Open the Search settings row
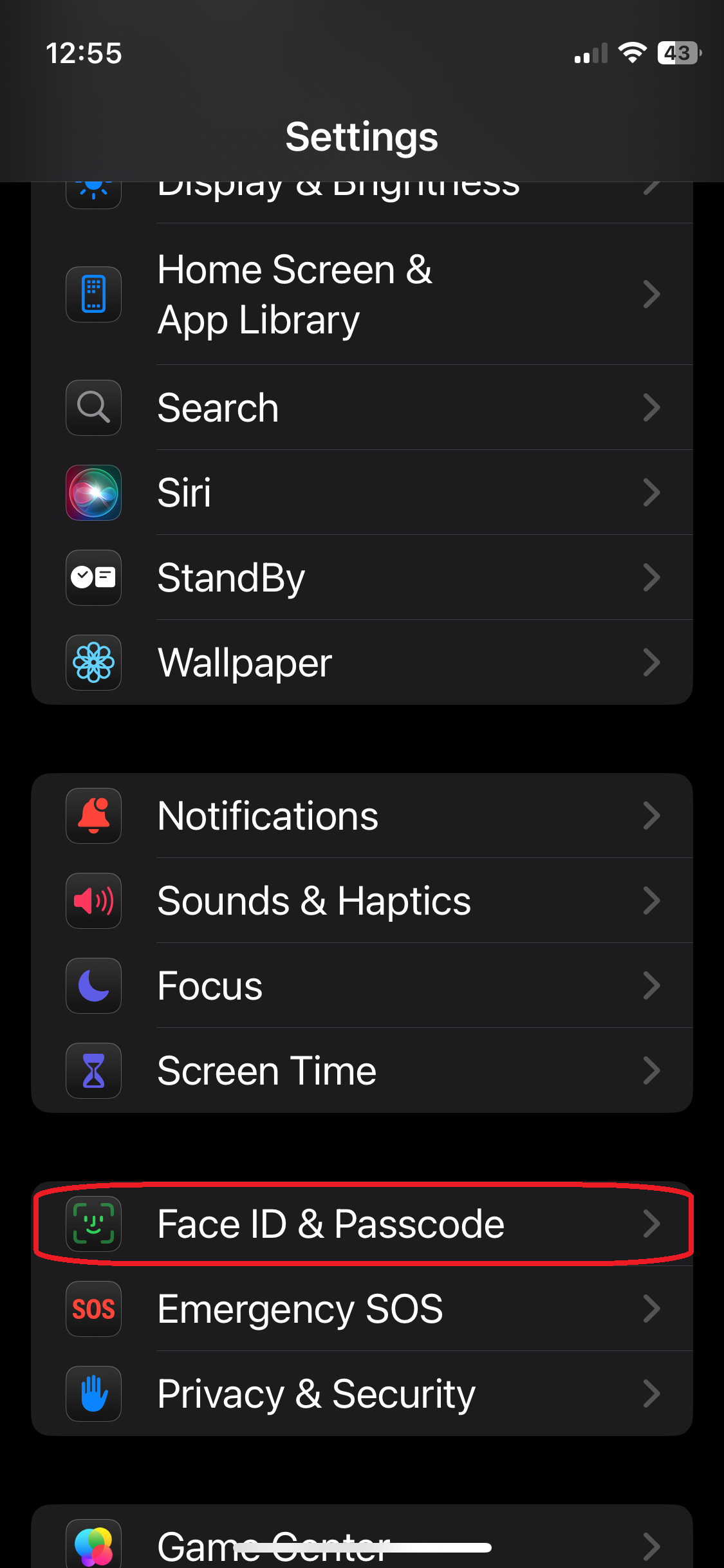 click(360, 407)
